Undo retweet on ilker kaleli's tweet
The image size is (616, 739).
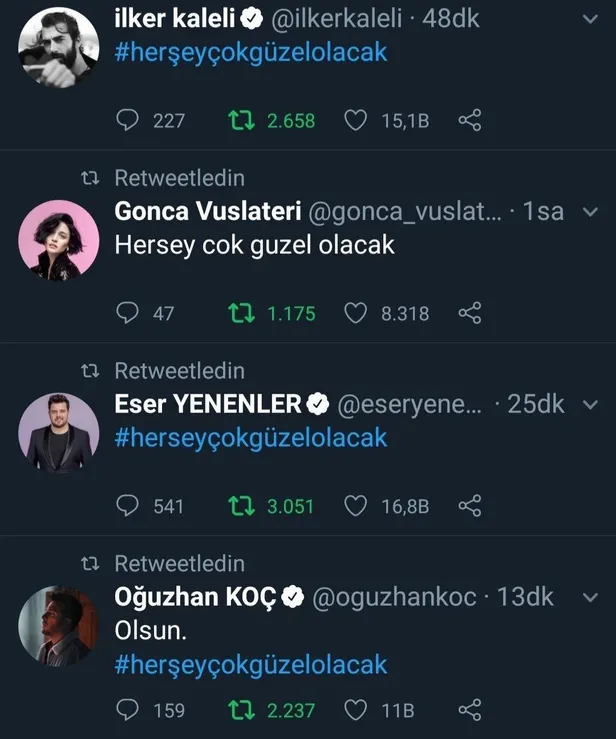tap(240, 120)
